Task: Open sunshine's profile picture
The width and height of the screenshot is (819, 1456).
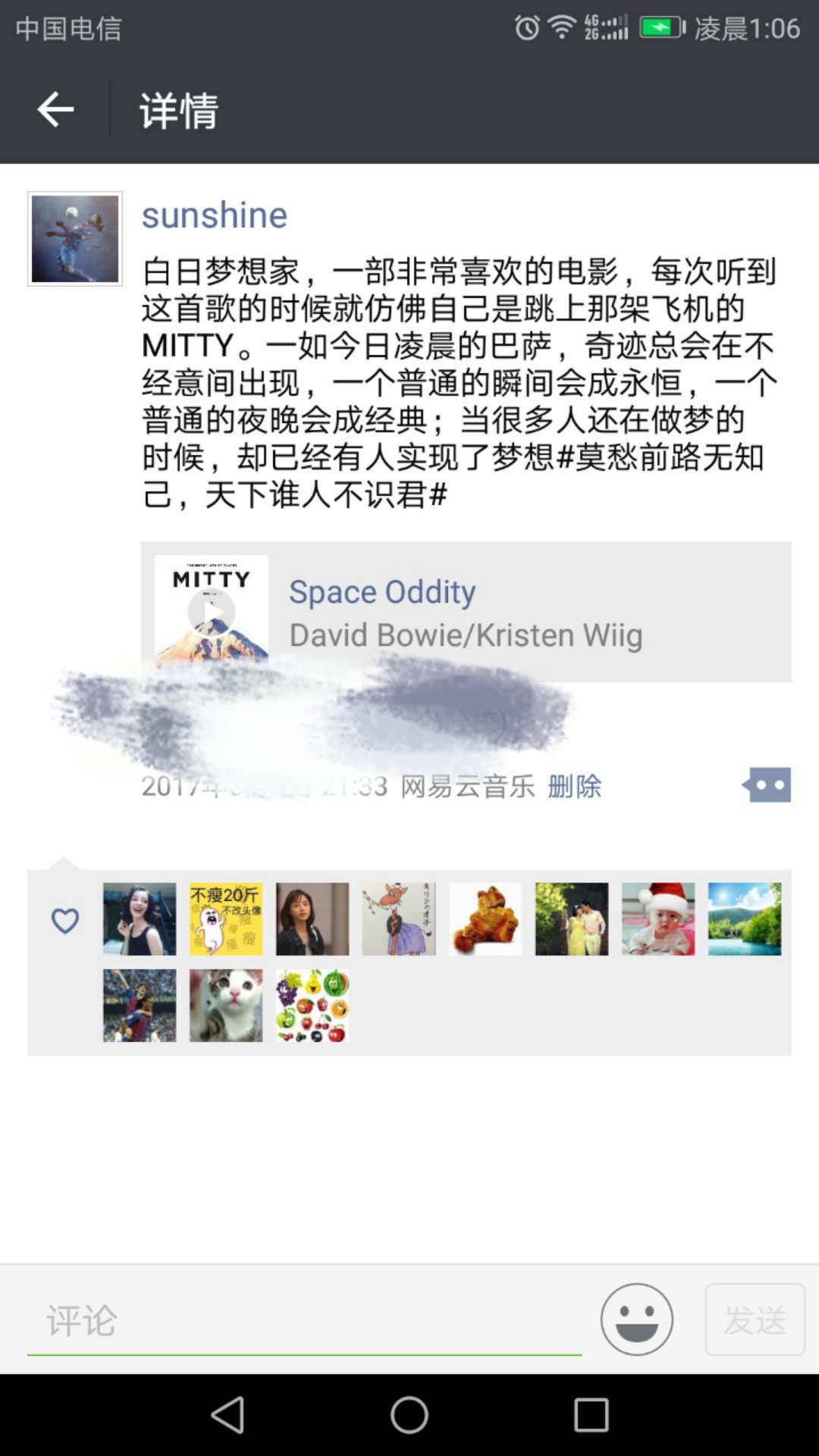Action: coord(75,239)
